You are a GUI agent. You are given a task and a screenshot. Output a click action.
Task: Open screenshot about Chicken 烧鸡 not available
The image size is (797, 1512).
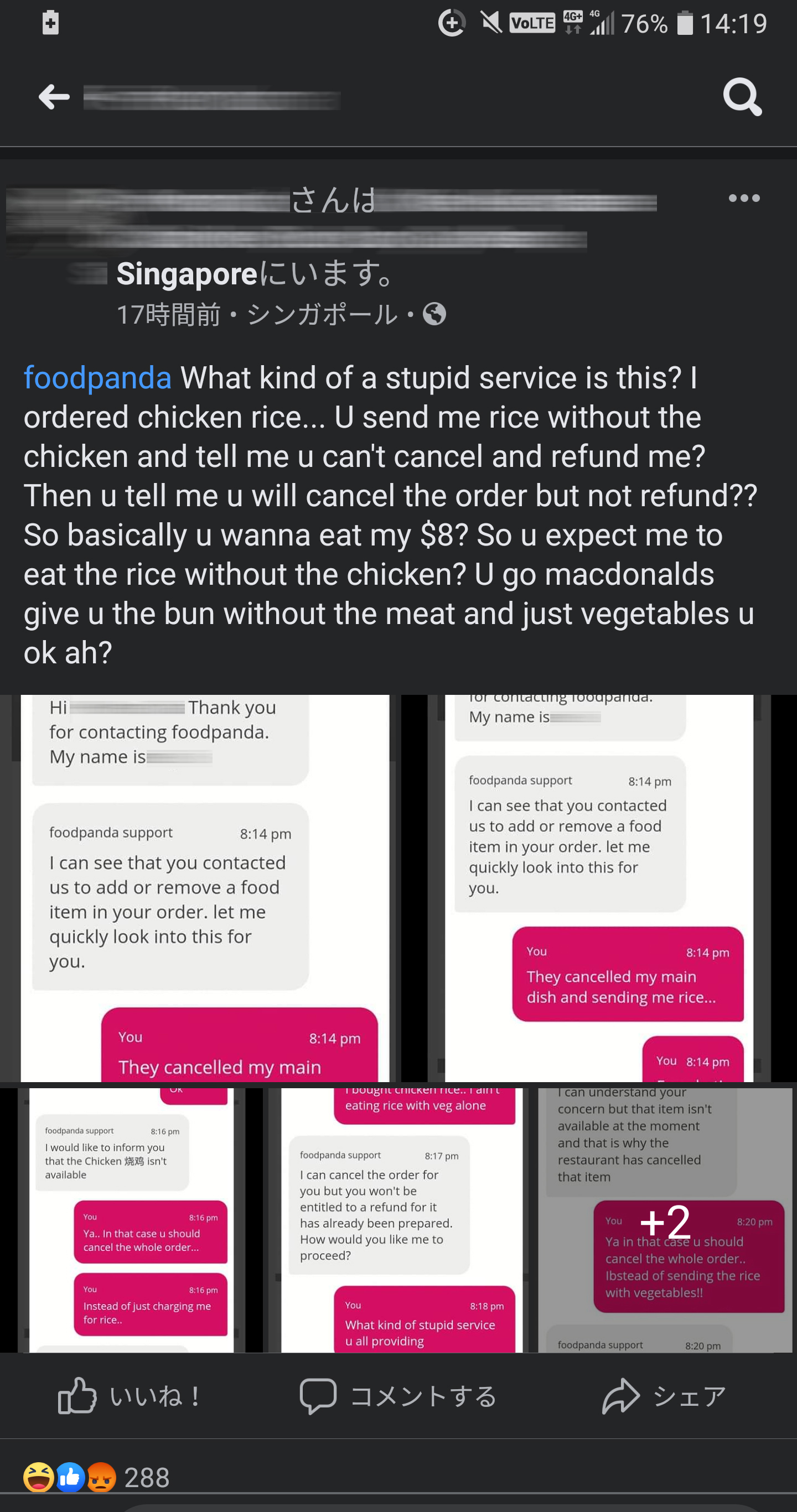pyautogui.click(x=132, y=1220)
